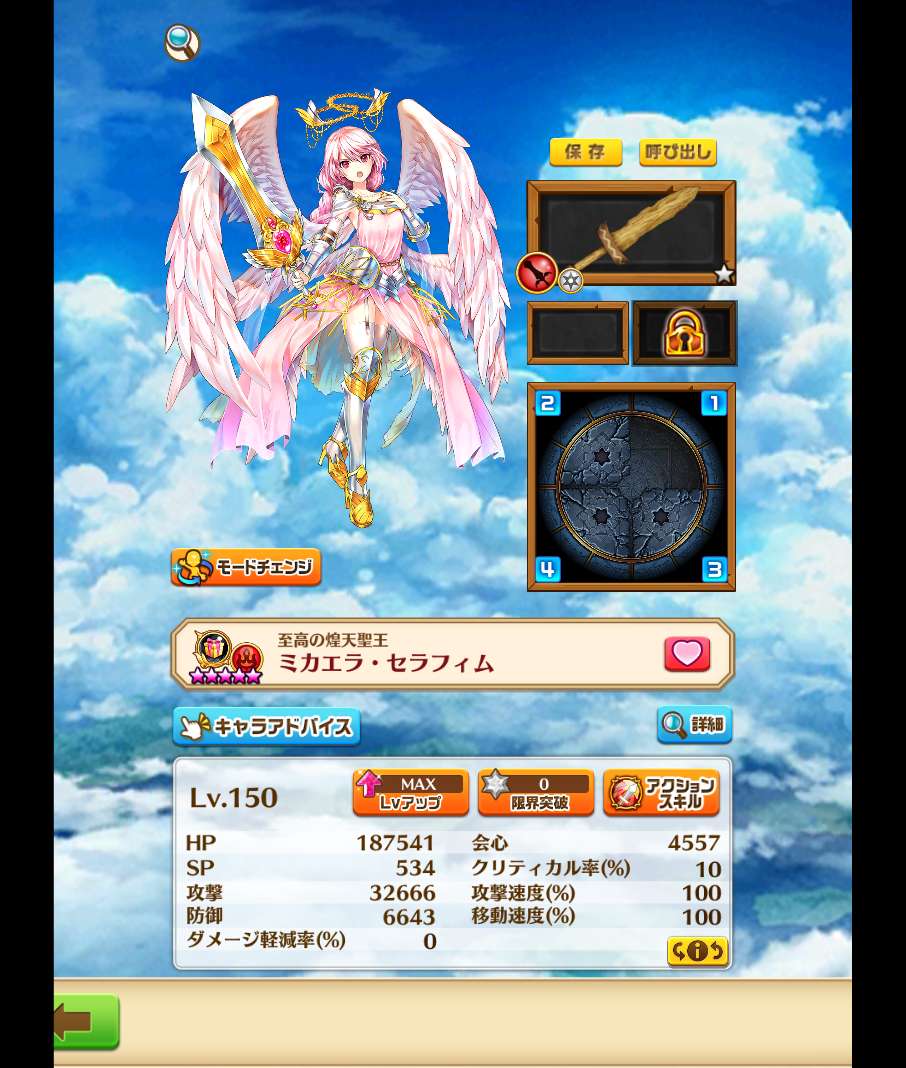Tap the locked equipment slot
This screenshot has width=906, height=1068.
(684, 333)
